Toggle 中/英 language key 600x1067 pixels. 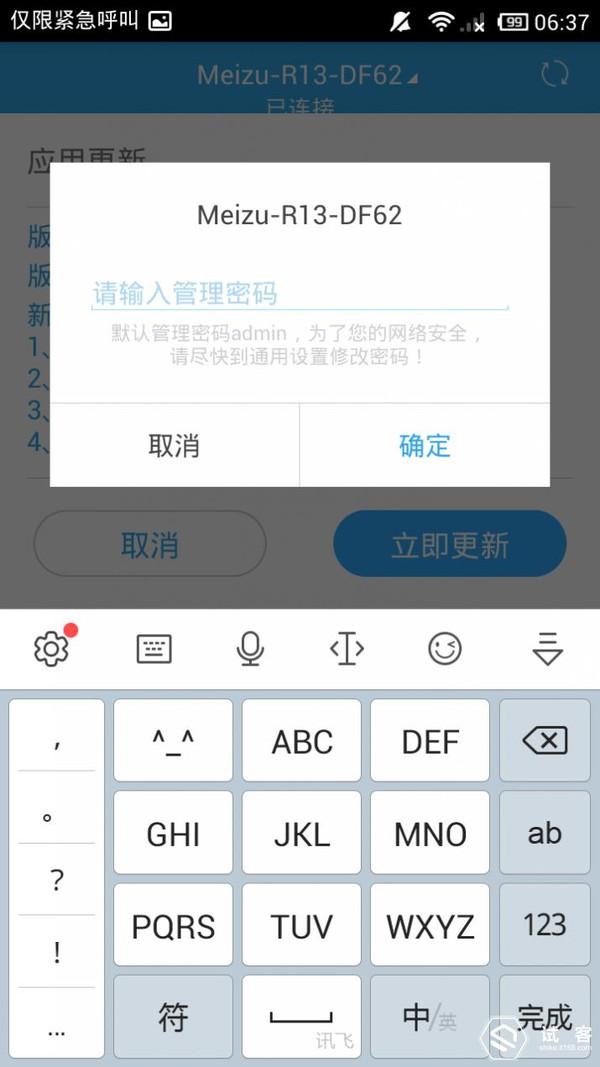click(x=430, y=1017)
